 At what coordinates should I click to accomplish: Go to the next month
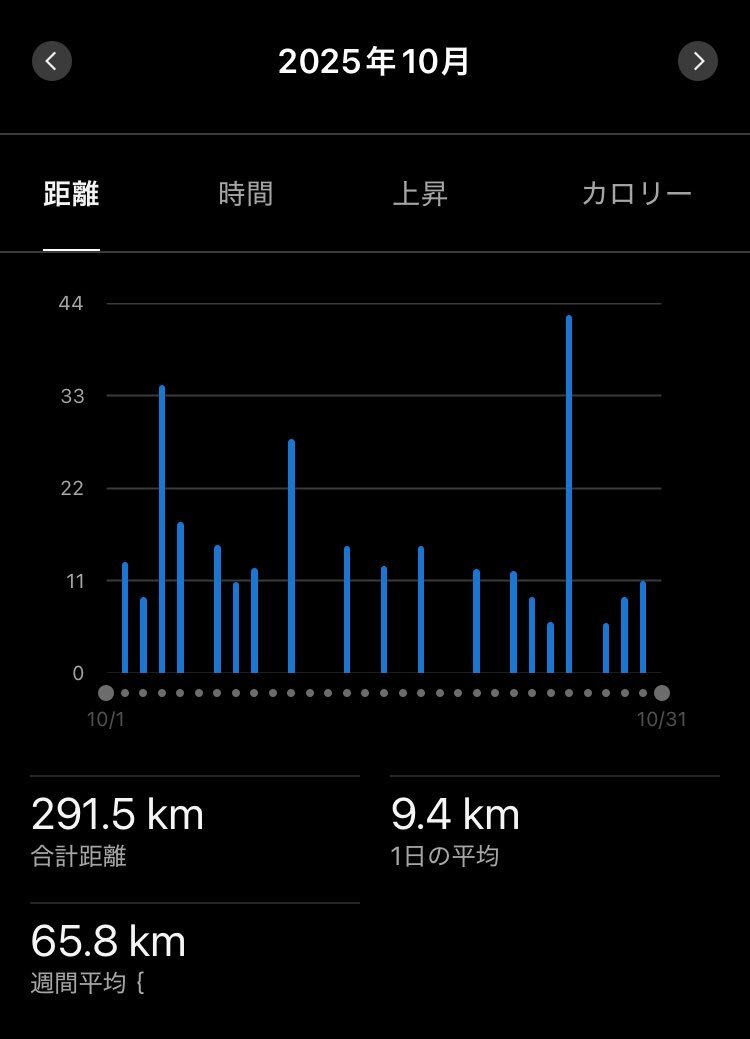[x=697, y=61]
